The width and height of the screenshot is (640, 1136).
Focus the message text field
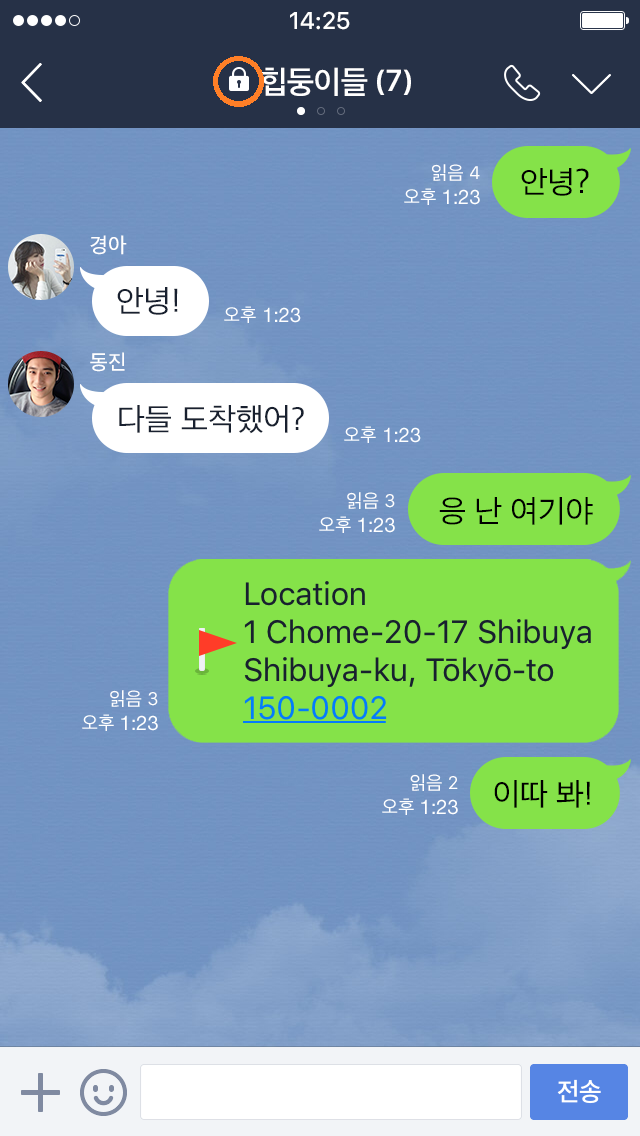pos(330,1092)
